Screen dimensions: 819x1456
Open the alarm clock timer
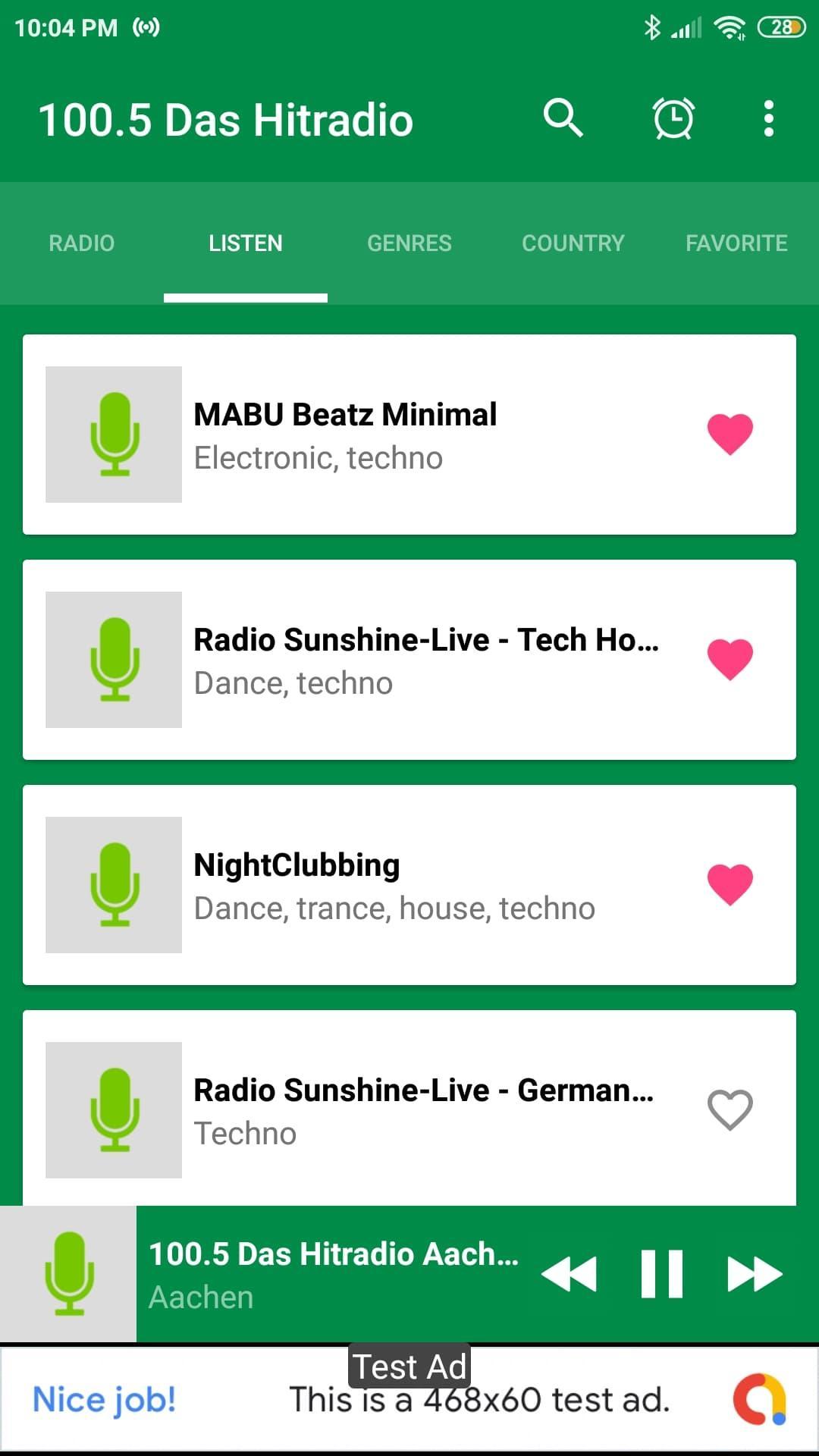pos(673,119)
